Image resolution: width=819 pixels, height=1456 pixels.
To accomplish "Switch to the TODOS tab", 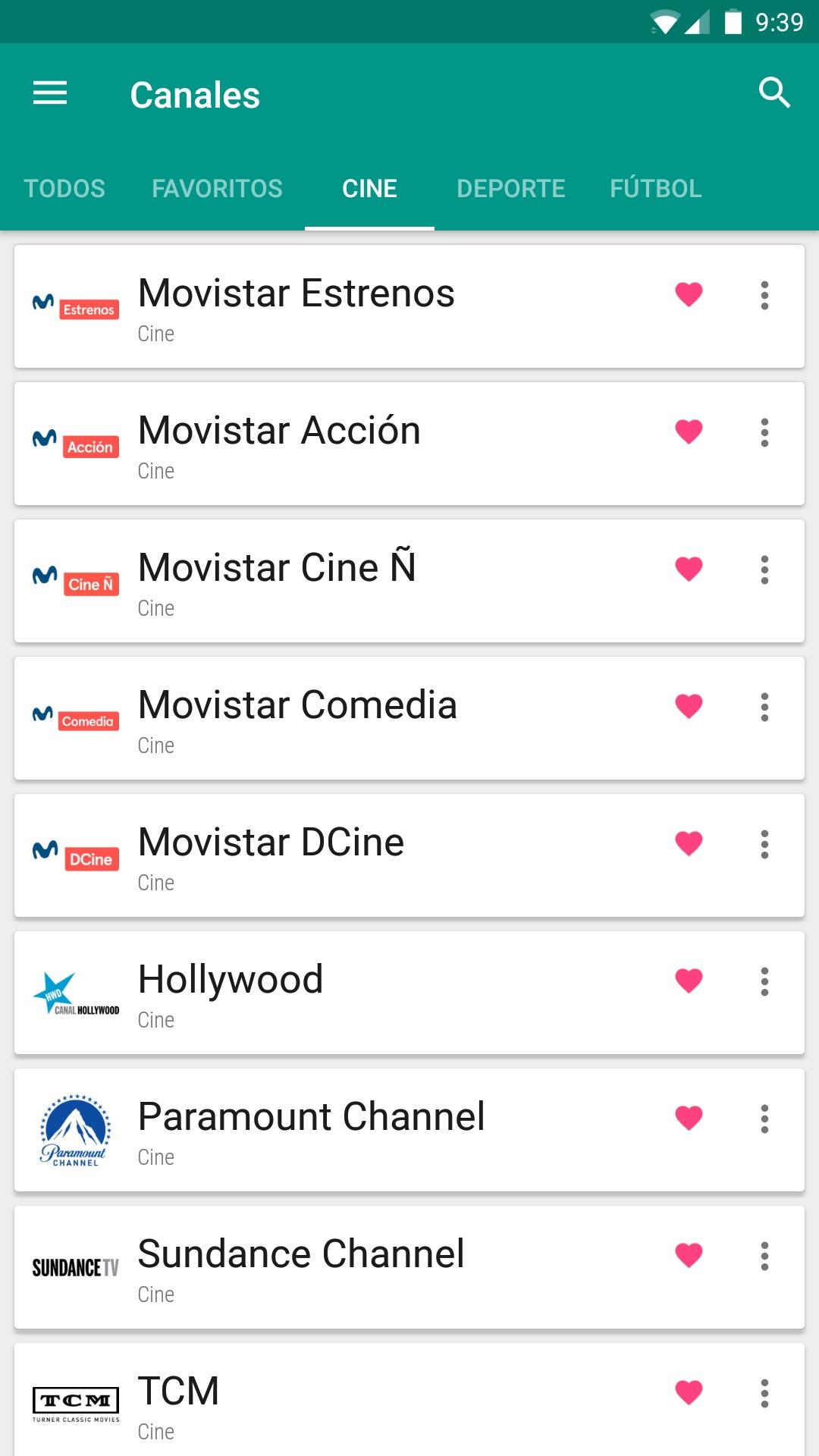I will pos(64,189).
